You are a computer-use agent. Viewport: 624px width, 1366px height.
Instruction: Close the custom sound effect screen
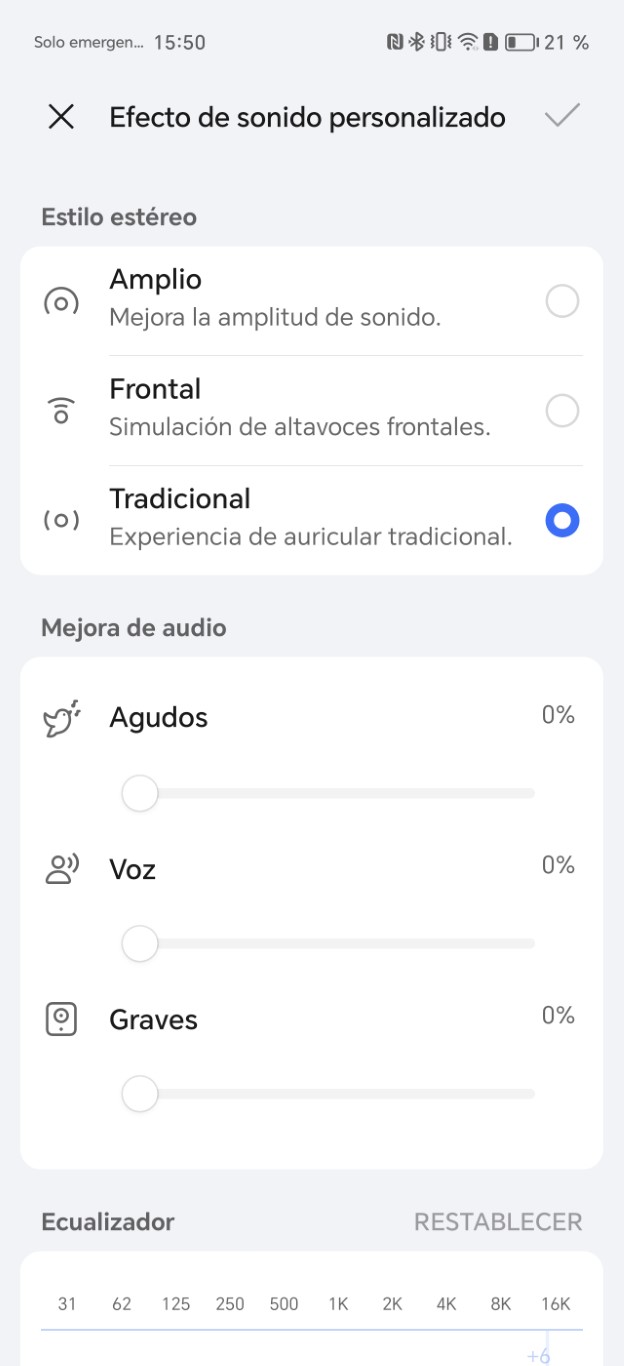61,117
